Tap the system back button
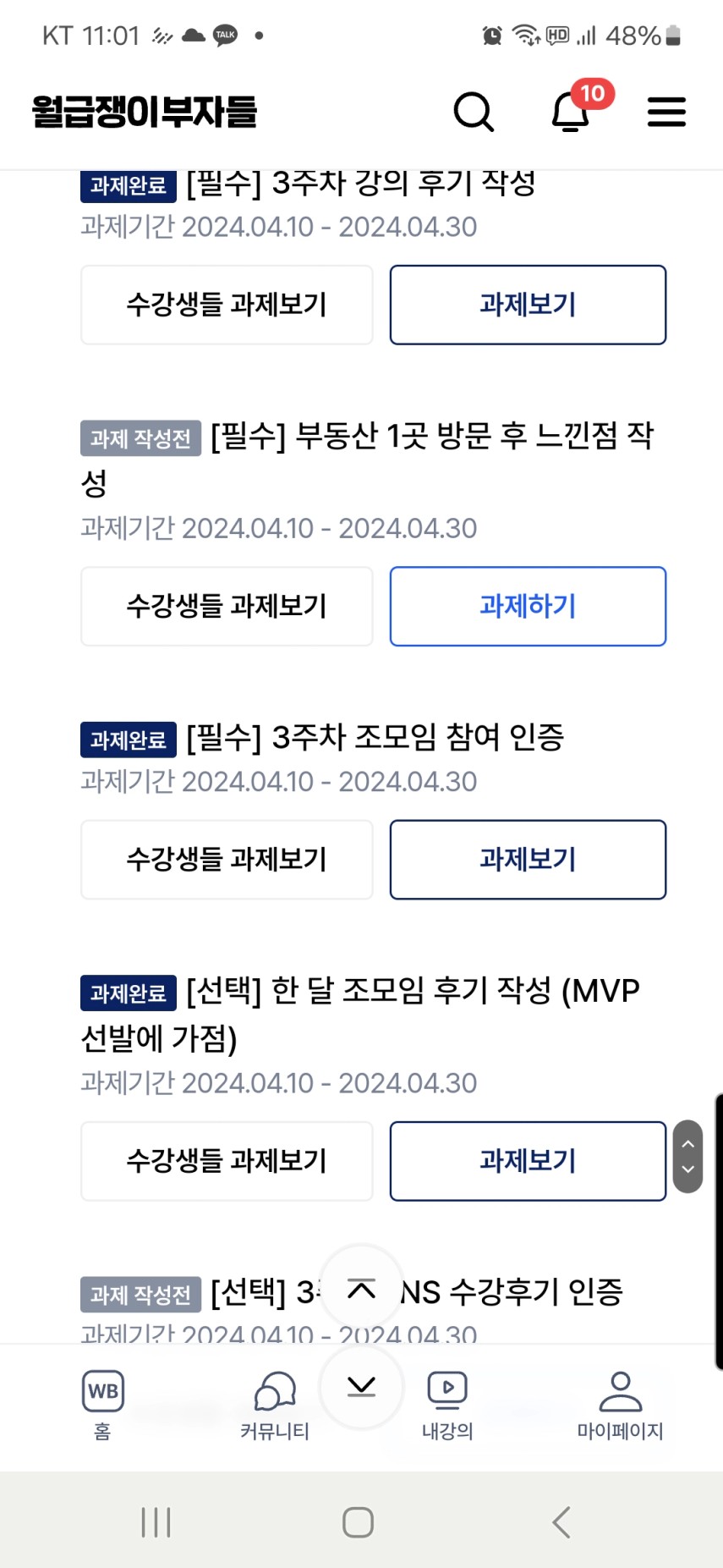Image resolution: width=723 pixels, height=1568 pixels. pos(561,1521)
